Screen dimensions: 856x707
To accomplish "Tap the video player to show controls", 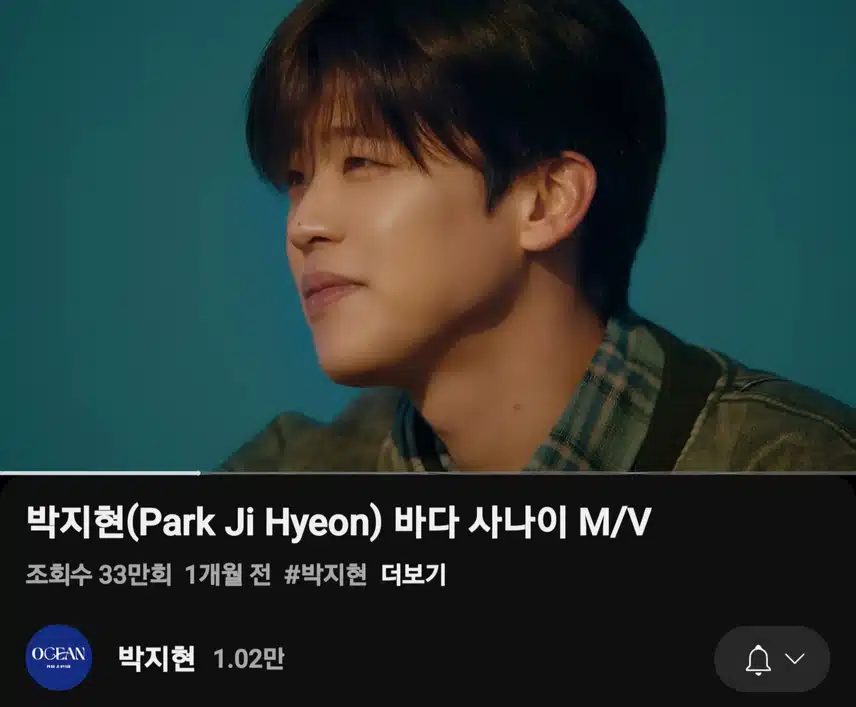I will coord(428,235).
